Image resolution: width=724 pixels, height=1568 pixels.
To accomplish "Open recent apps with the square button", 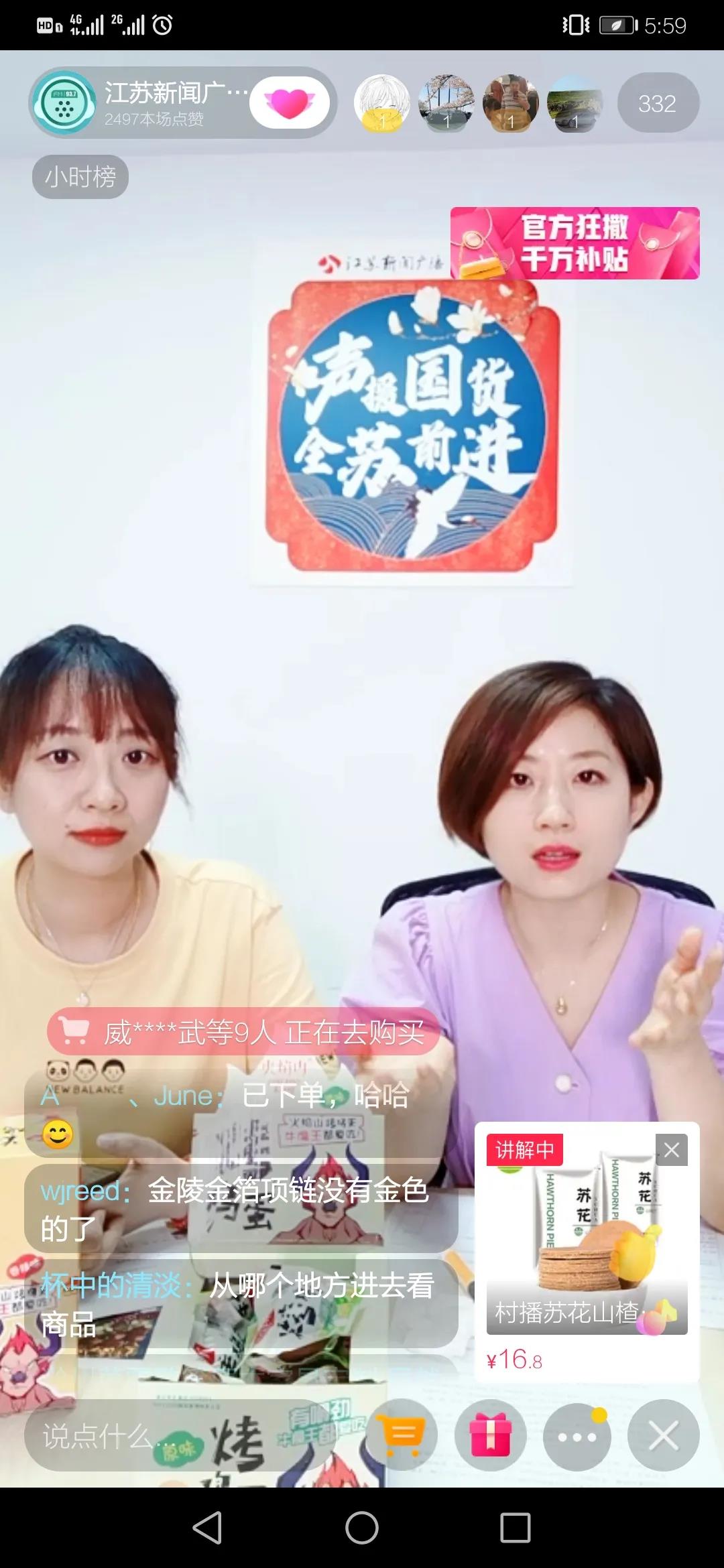I will [x=515, y=1528].
